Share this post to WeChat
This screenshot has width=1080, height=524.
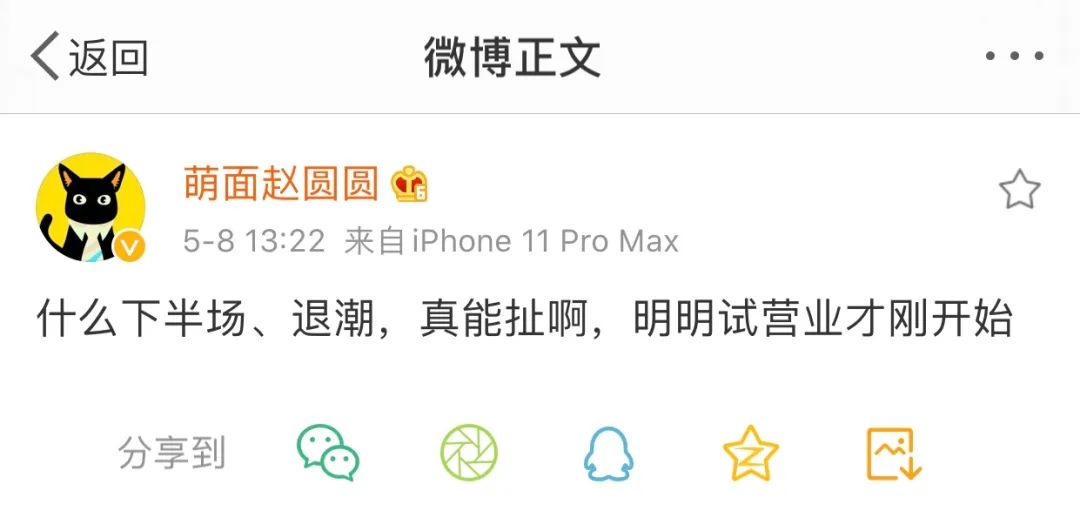(328, 454)
